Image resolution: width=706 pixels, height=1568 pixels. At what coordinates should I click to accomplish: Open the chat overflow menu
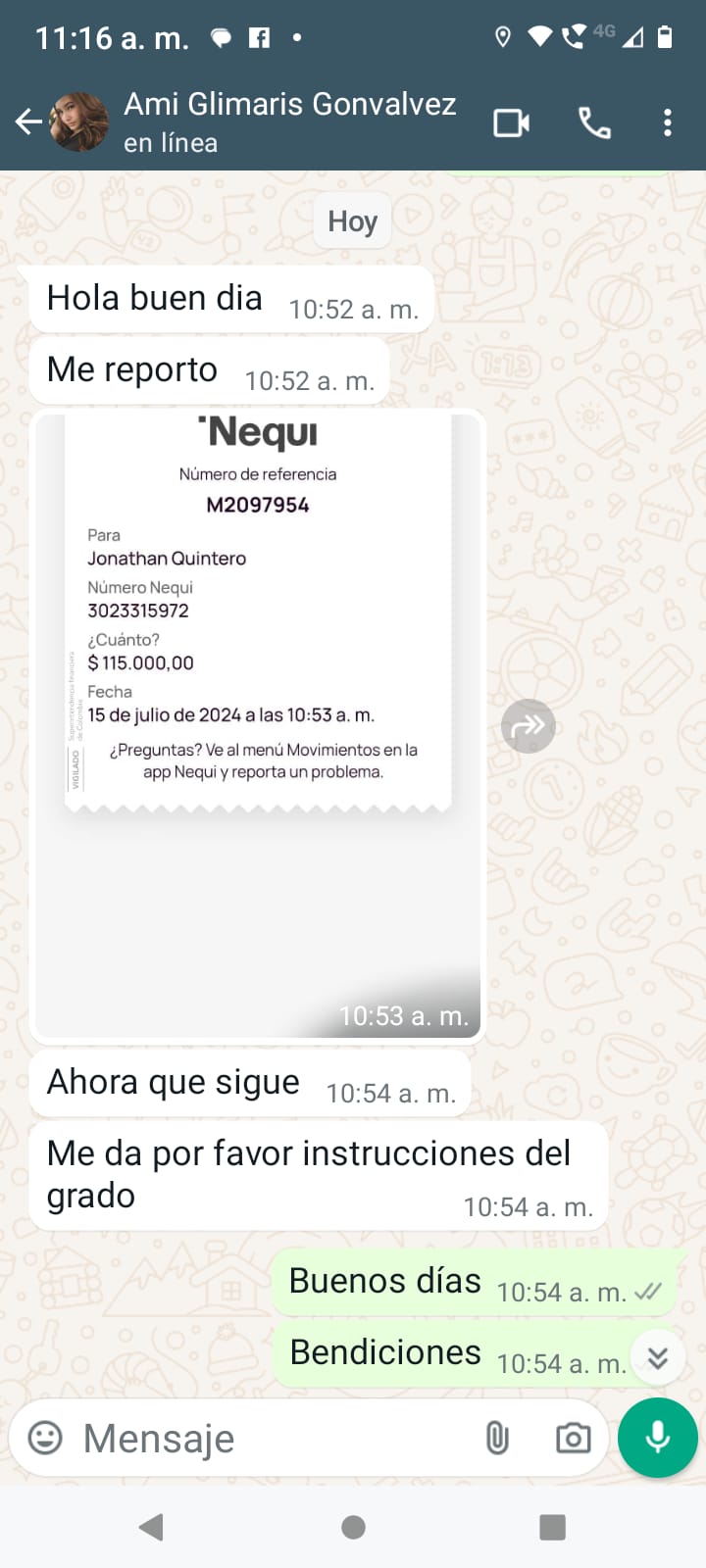[x=668, y=122]
